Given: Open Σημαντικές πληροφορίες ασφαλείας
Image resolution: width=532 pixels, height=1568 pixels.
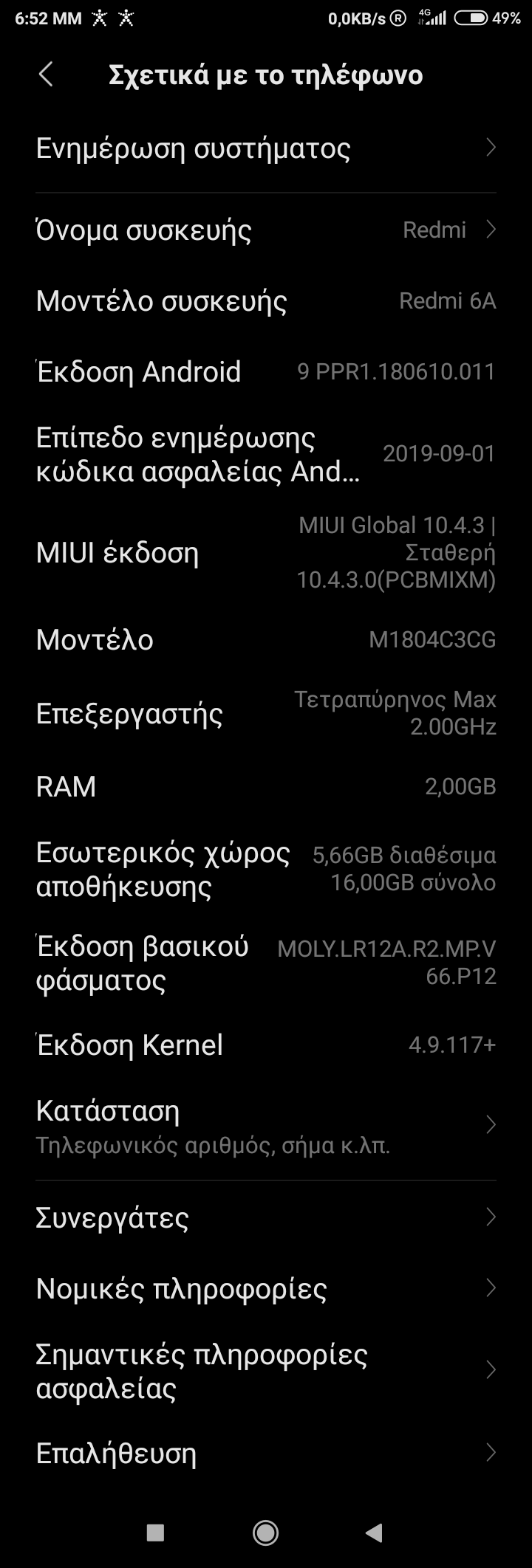Looking at the screenshot, I should click(266, 1371).
